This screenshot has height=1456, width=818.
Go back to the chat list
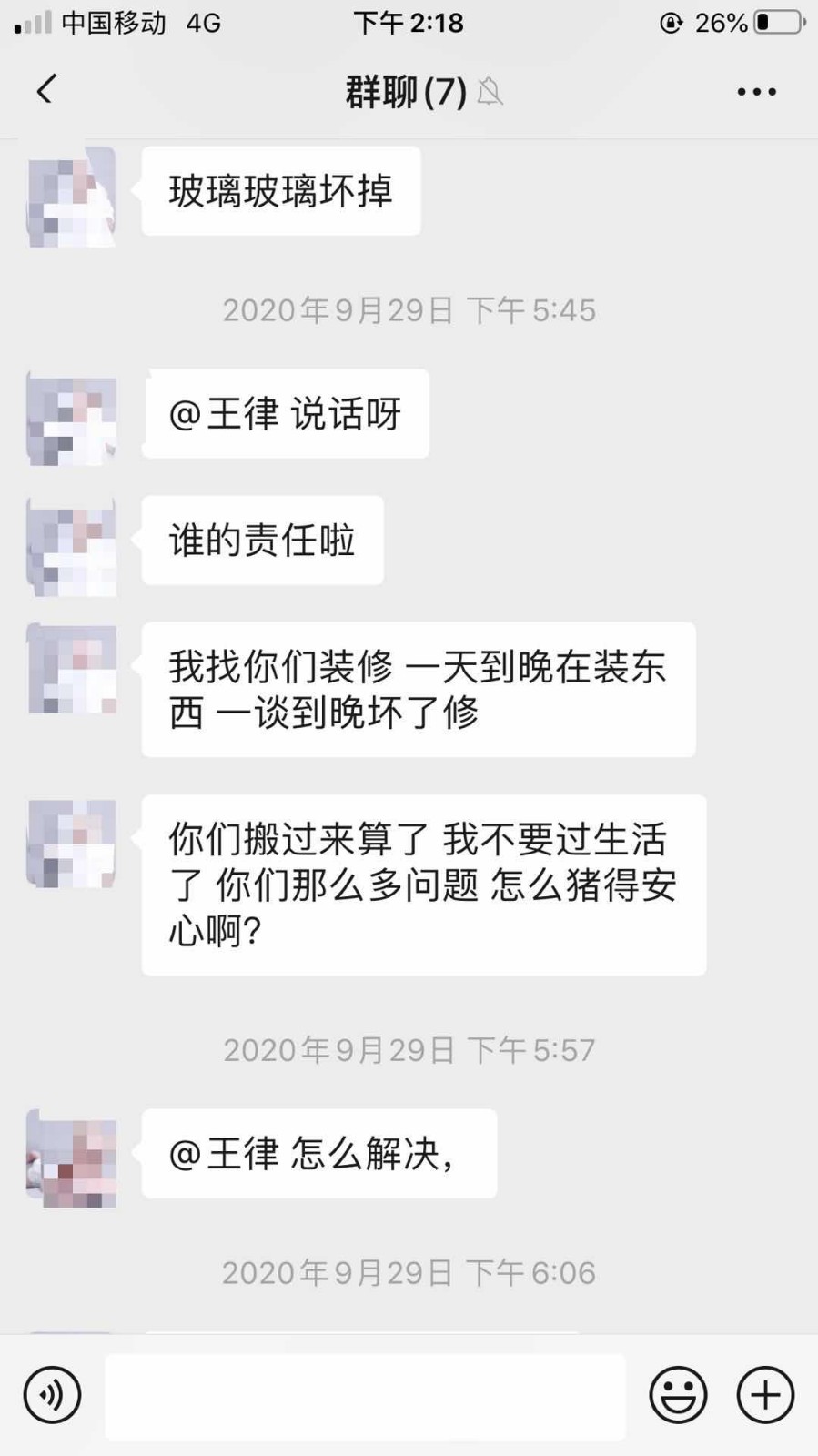click(45, 90)
